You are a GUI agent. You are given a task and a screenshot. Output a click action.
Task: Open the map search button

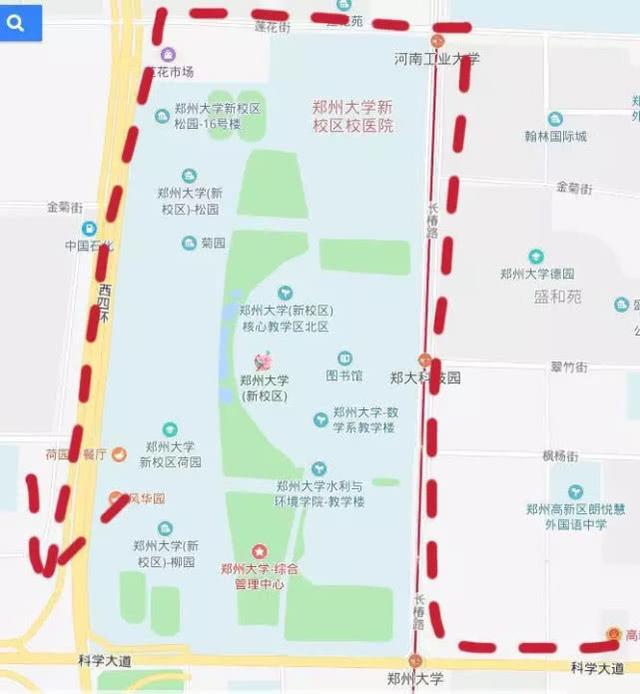(20, 23)
